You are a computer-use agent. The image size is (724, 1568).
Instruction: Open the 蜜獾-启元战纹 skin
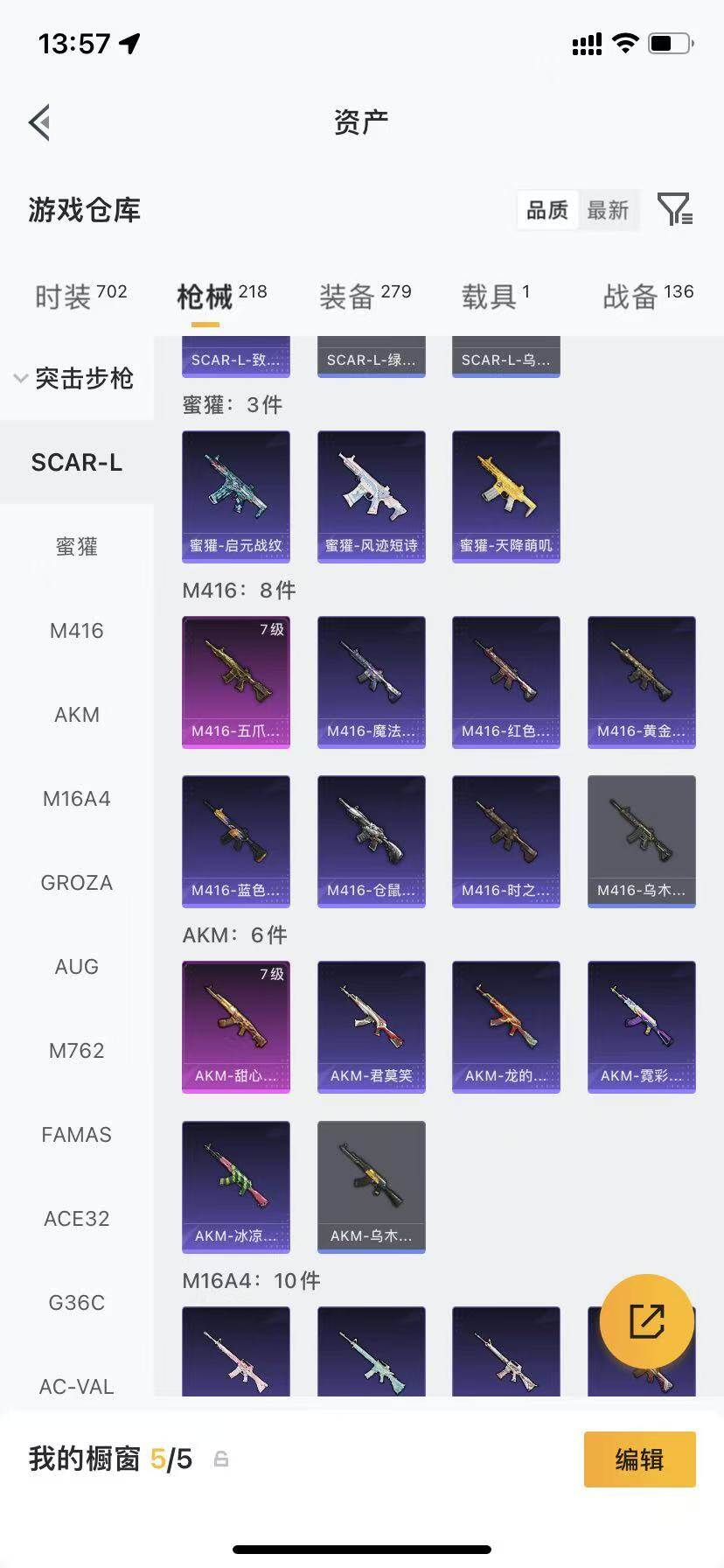coord(236,496)
